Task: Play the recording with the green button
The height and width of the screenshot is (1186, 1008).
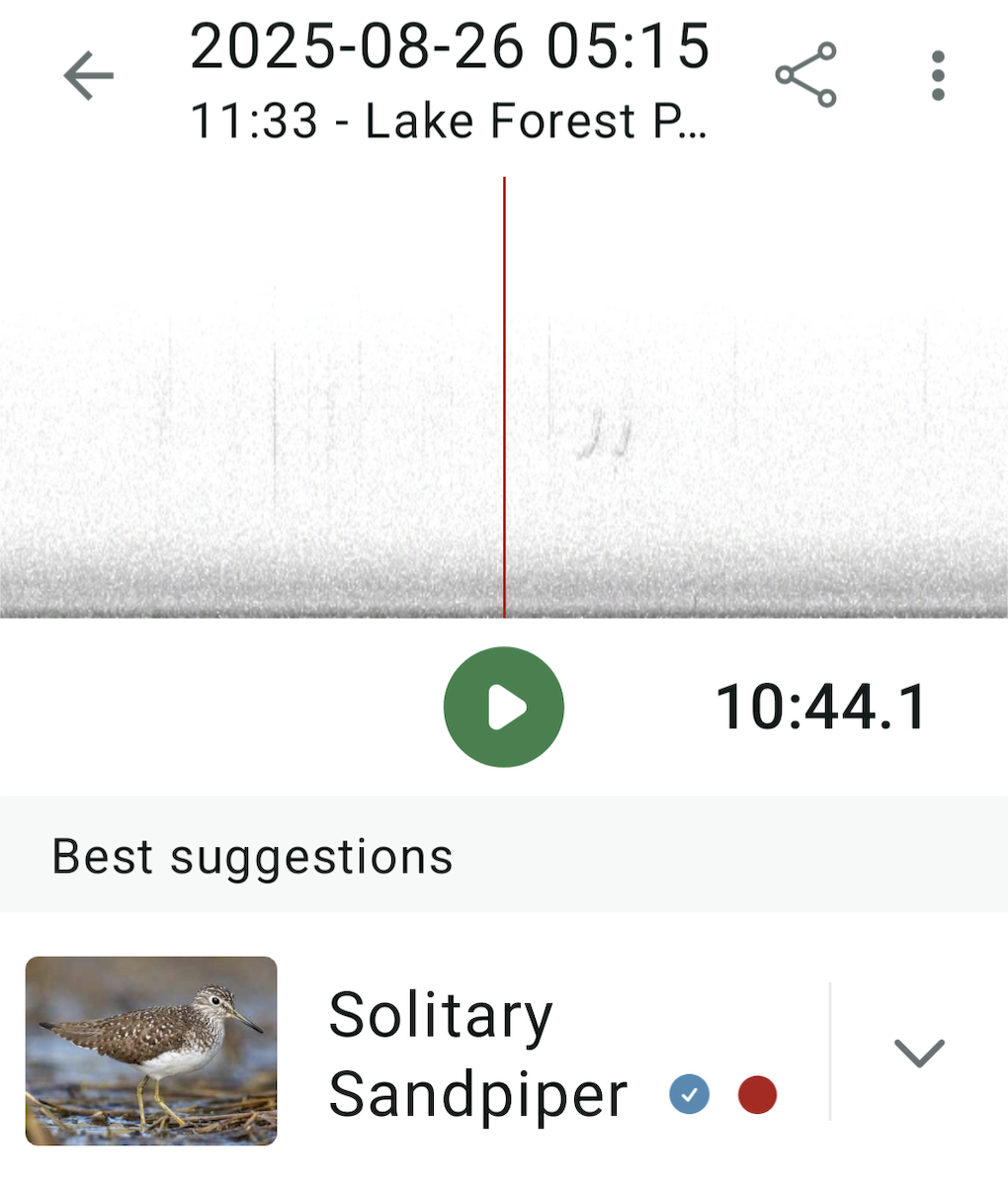Action: [503, 706]
